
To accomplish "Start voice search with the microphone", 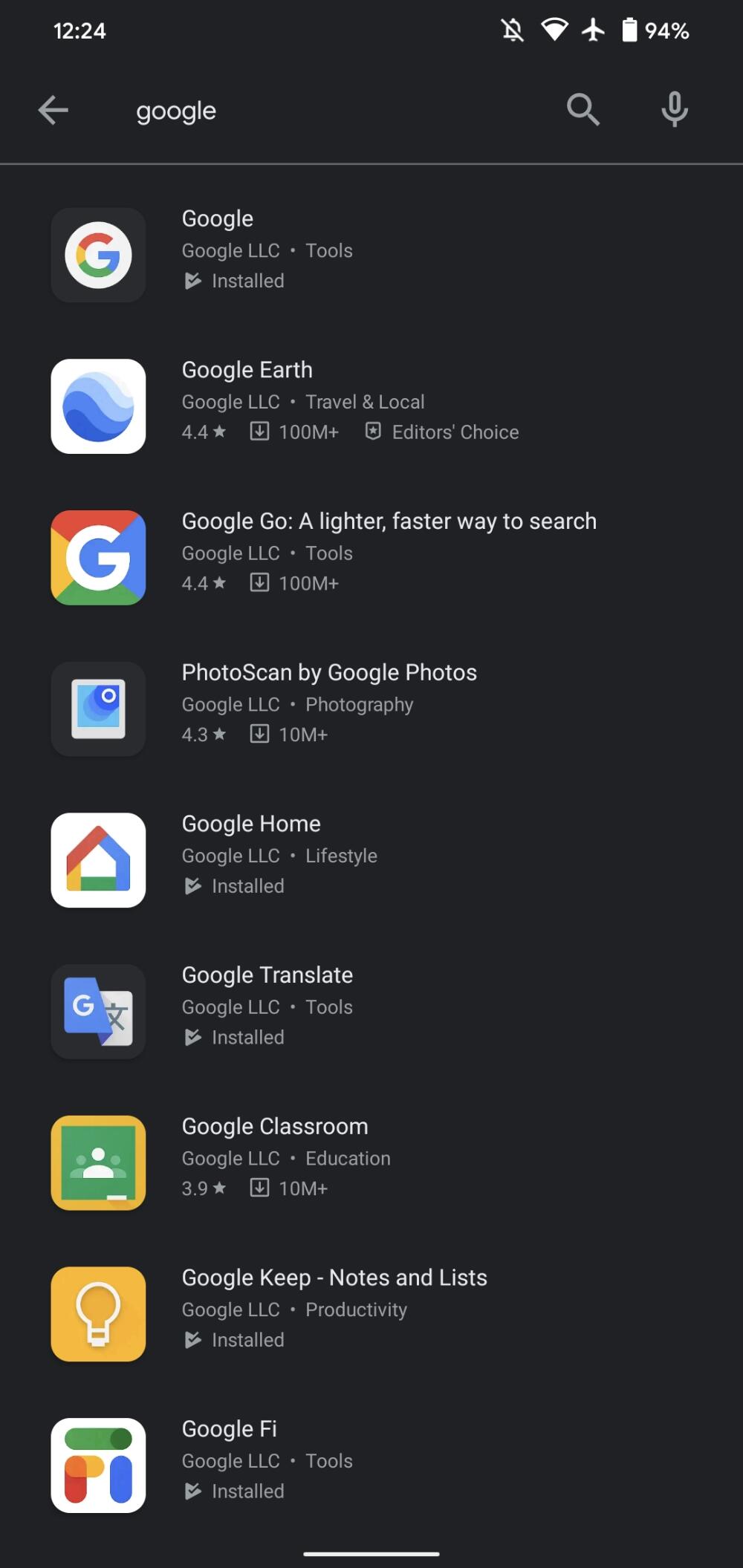I will coord(674,110).
